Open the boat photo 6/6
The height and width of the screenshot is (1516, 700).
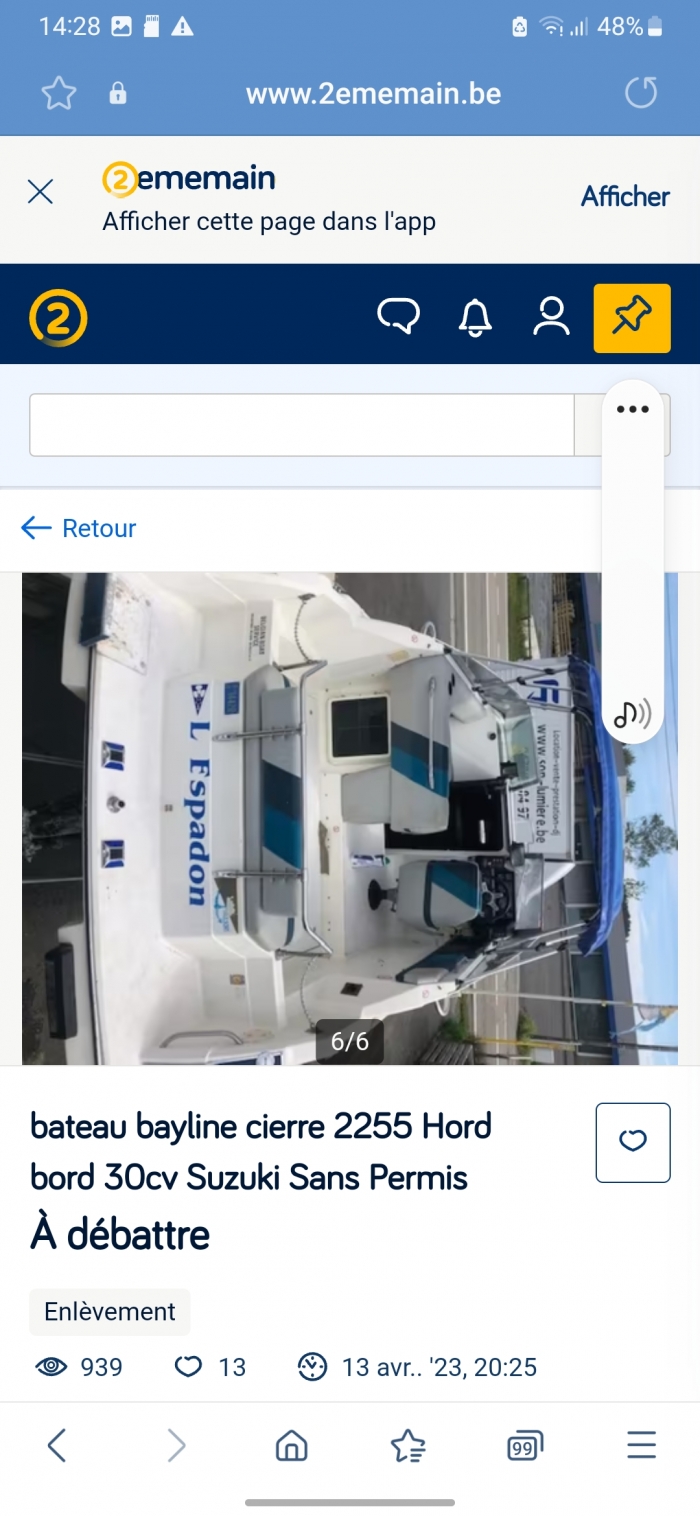[350, 819]
